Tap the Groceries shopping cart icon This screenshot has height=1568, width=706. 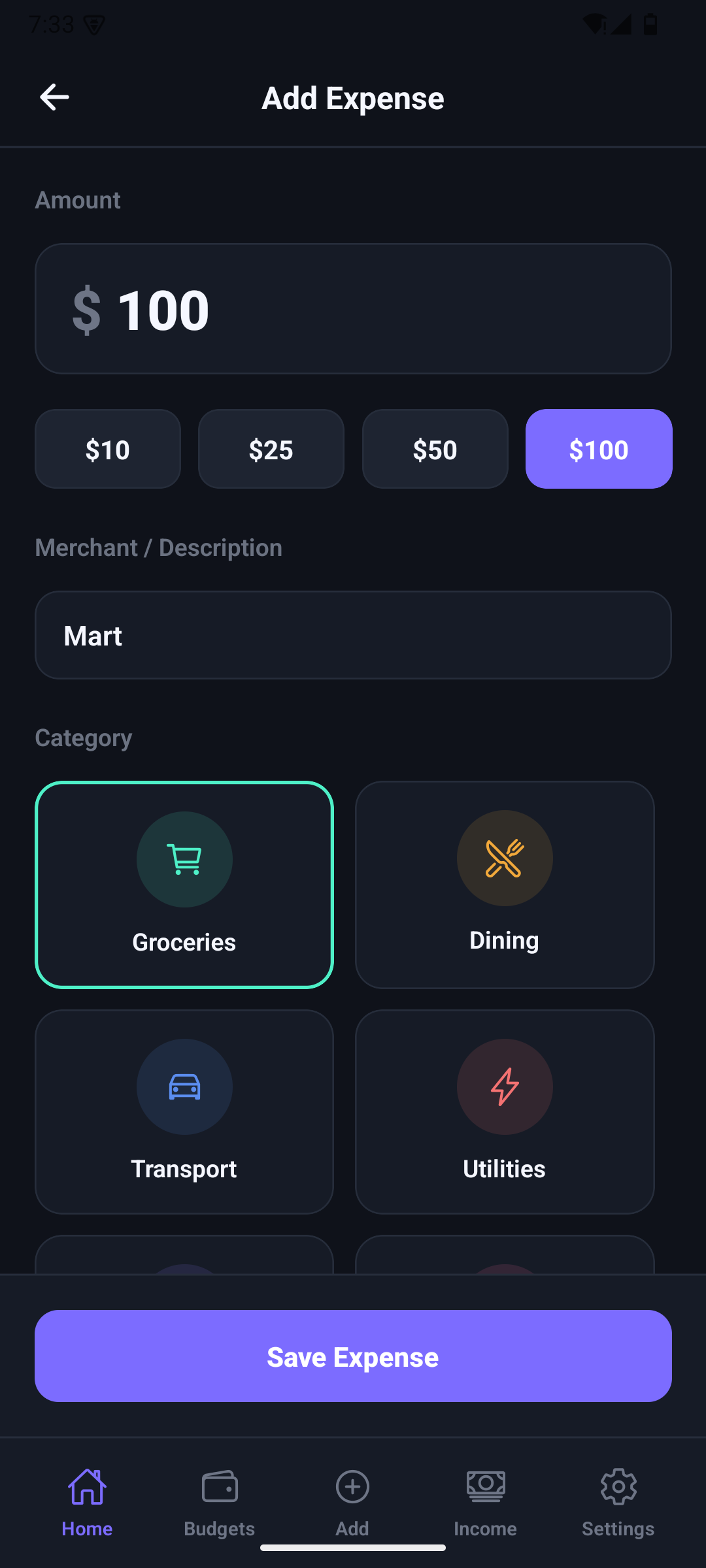coord(184,859)
